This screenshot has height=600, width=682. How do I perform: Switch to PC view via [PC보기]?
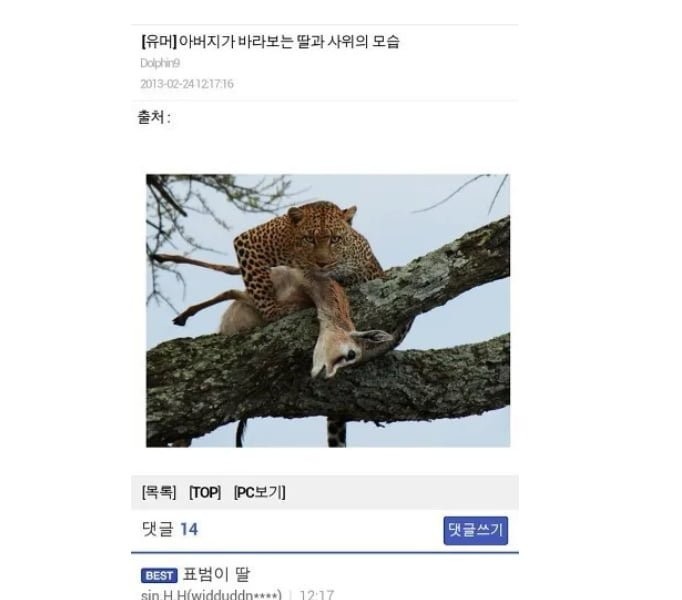click(259, 492)
